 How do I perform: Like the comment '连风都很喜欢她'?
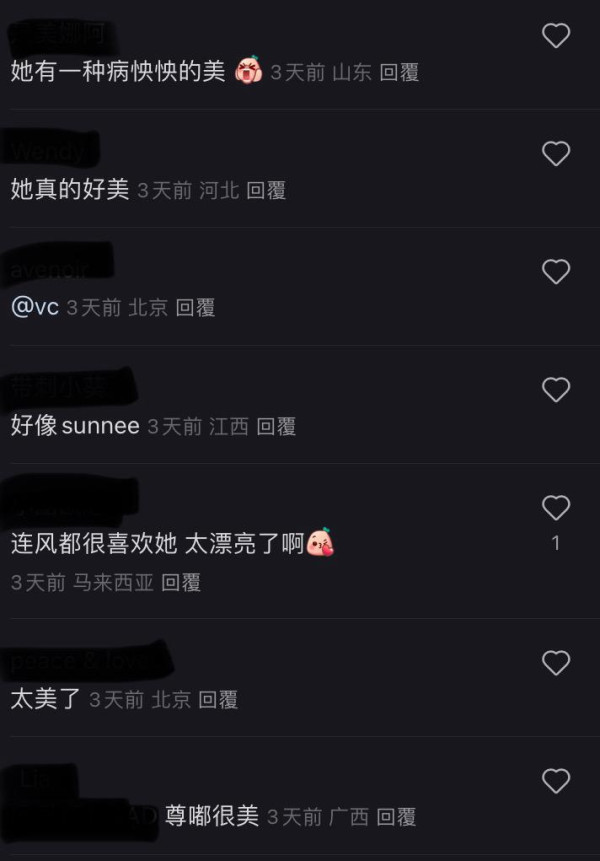[555, 508]
